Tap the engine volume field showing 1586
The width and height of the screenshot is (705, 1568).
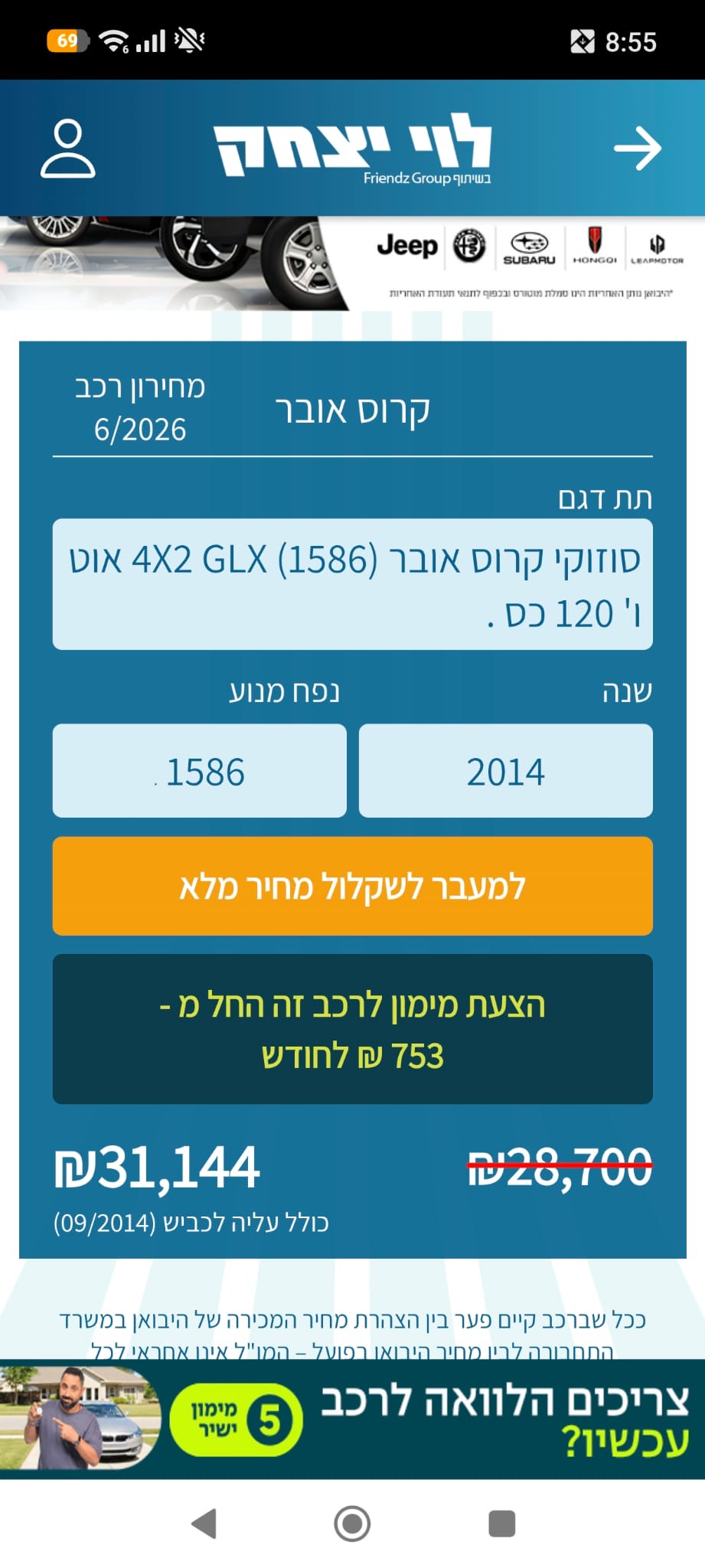pos(199,771)
